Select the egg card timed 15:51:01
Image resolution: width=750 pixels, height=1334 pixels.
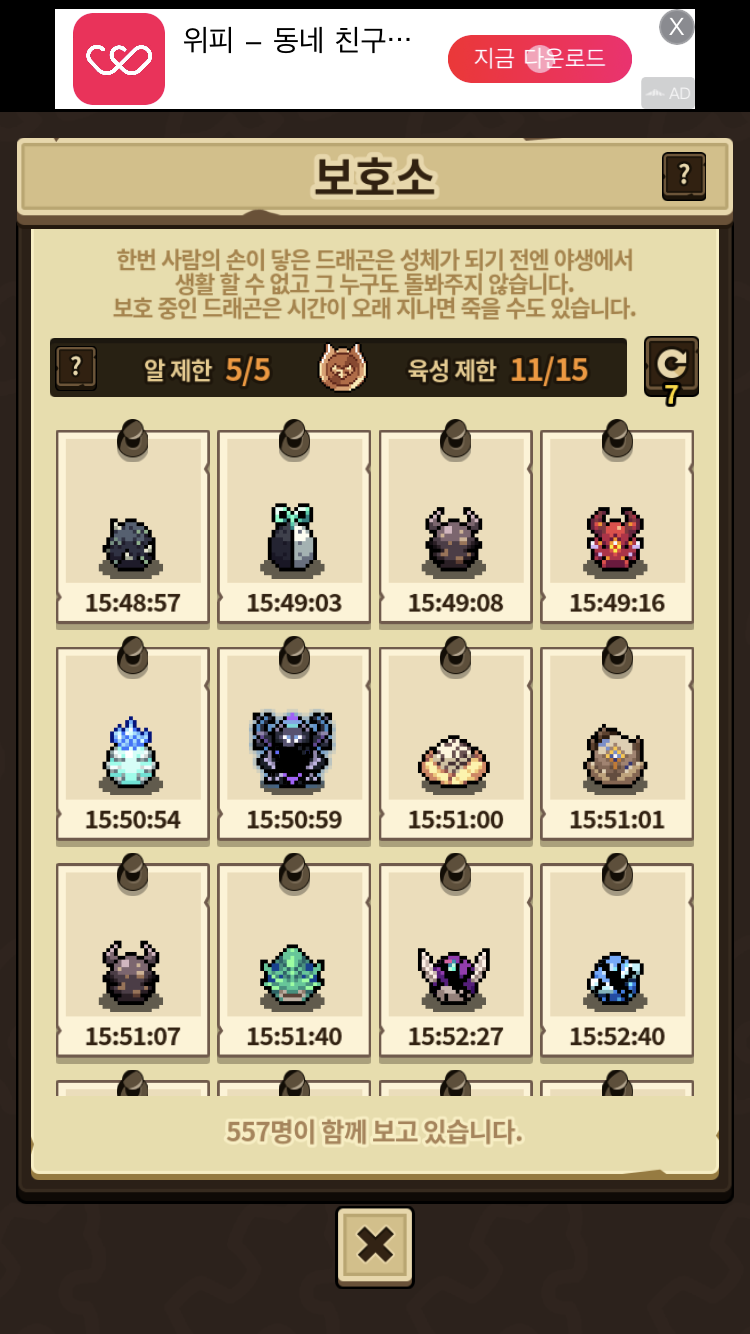617,744
